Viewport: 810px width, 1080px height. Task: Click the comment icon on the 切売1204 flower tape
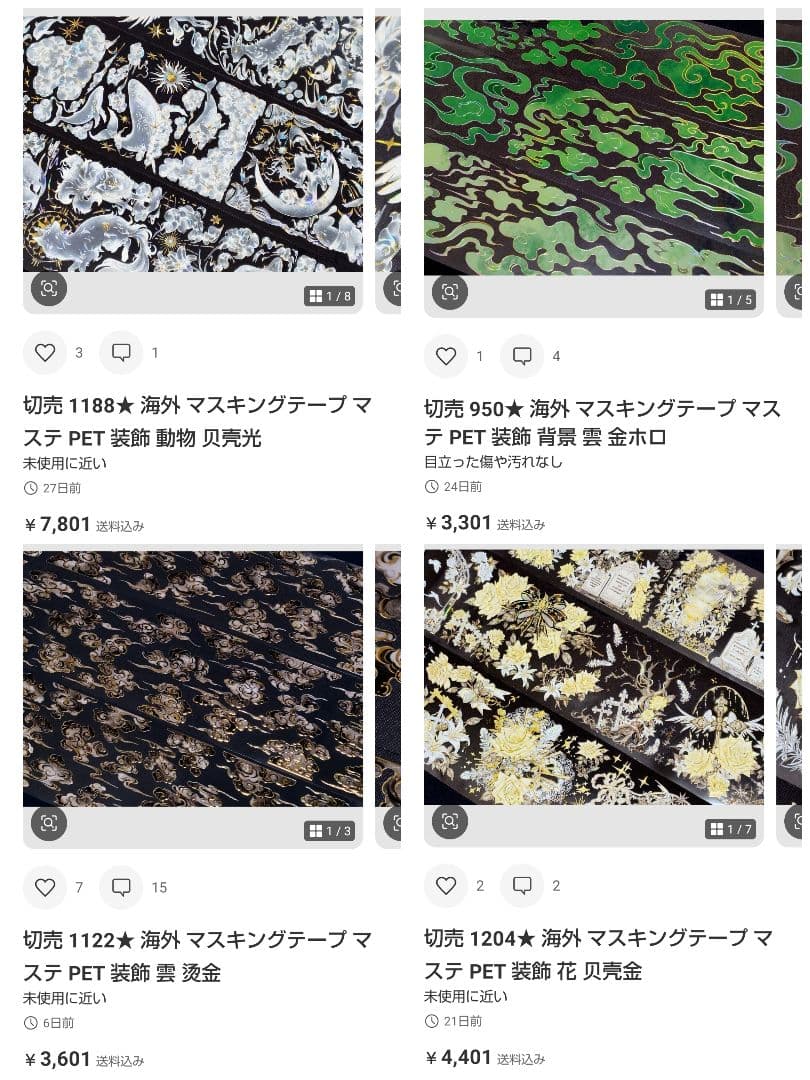click(x=523, y=886)
